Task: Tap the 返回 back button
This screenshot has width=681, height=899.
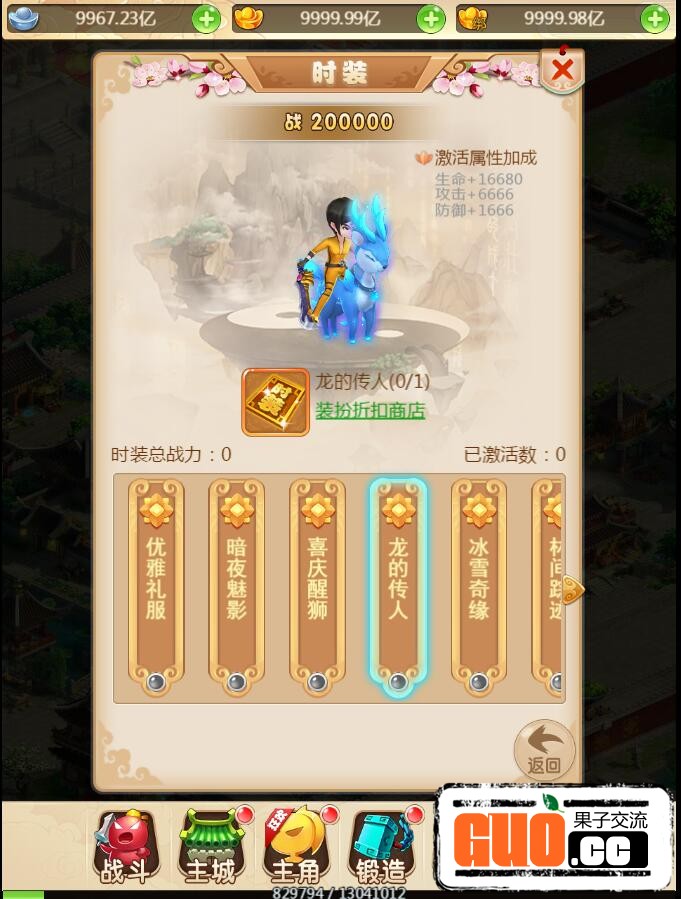Action: click(x=544, y=751)
